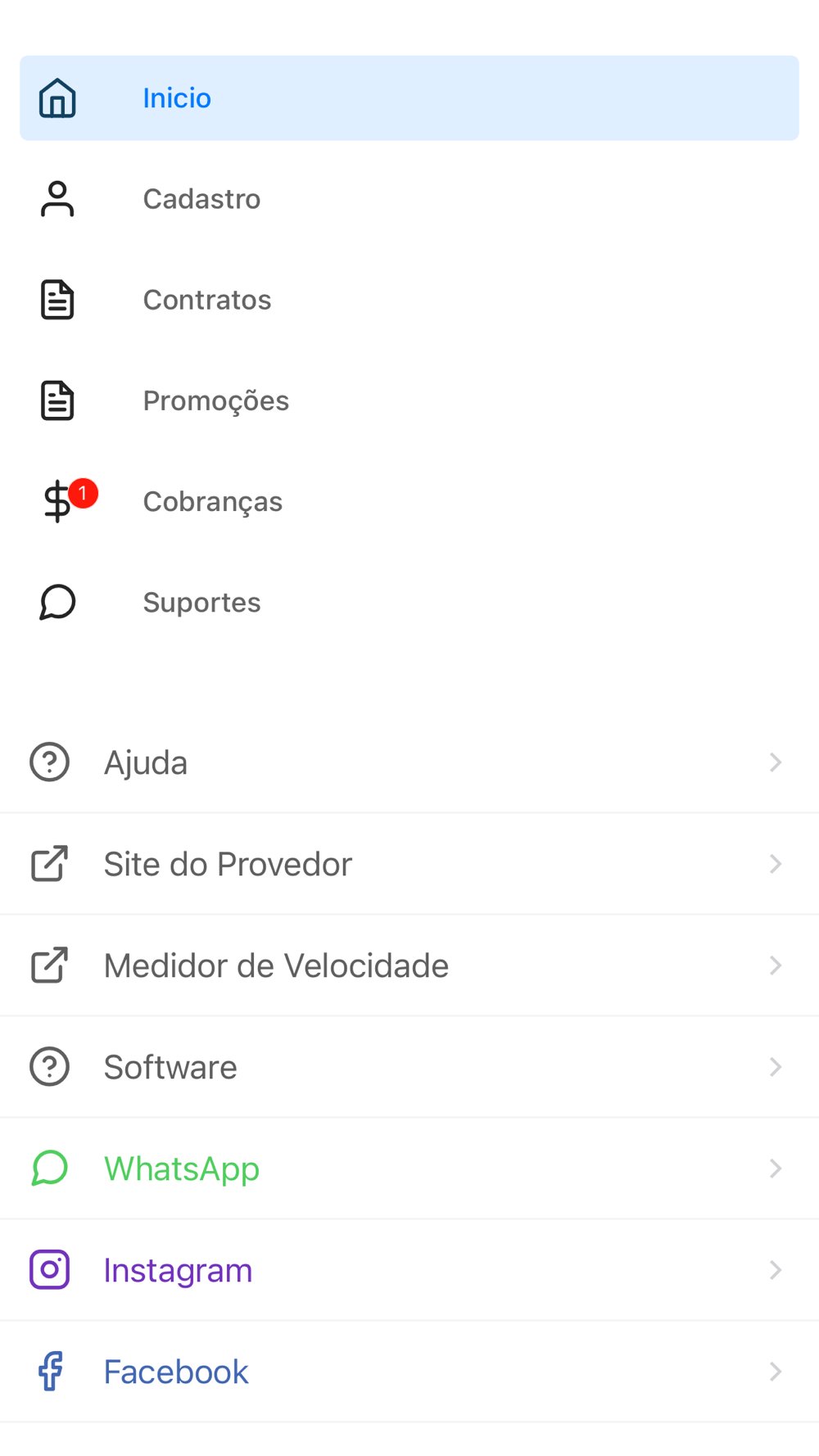The image size is (819, 1456).
Task: View Promoções
Action: (409, 400)
